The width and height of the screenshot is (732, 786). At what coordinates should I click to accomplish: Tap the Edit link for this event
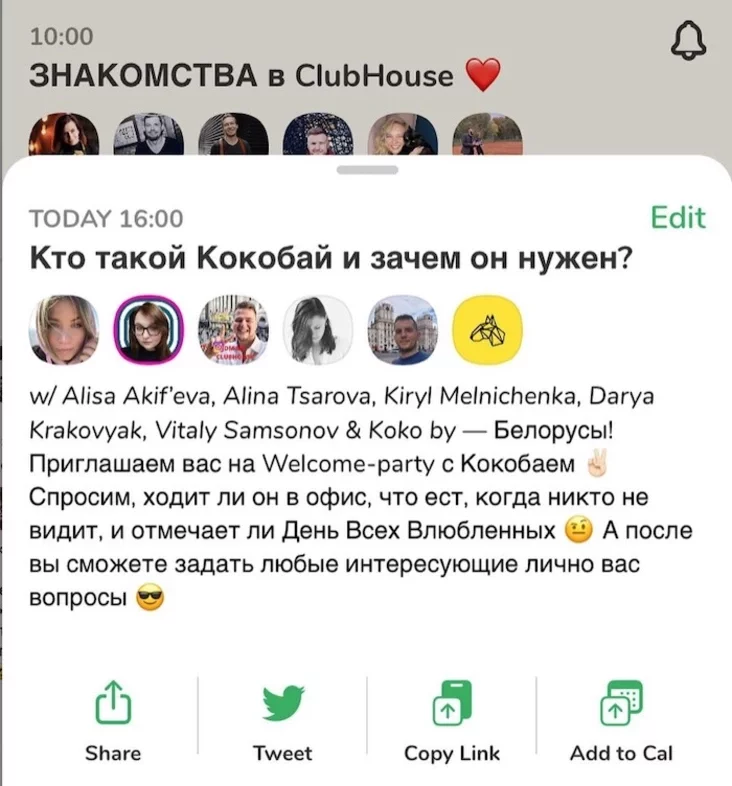(x=677, y=218)
